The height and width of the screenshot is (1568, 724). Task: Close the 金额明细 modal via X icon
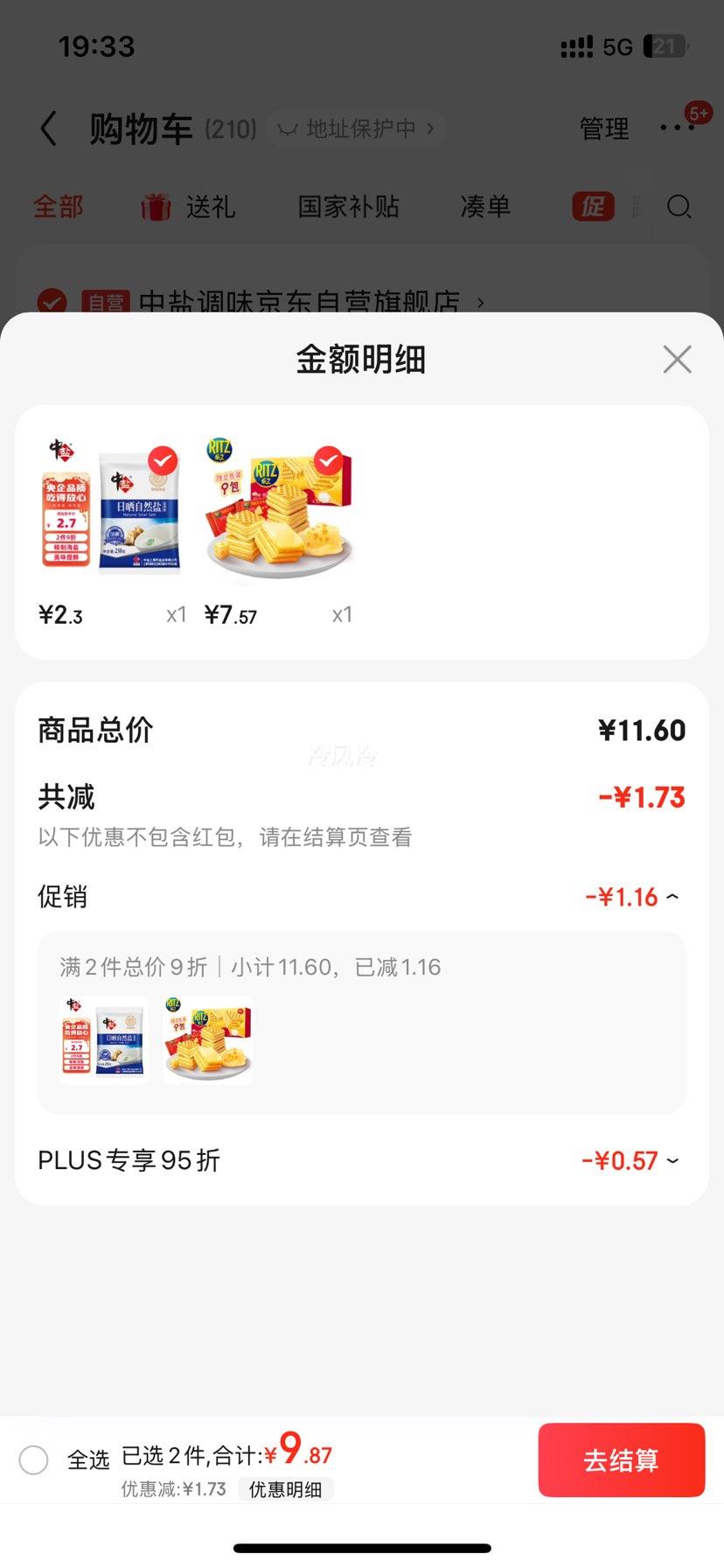pos(677,359)
